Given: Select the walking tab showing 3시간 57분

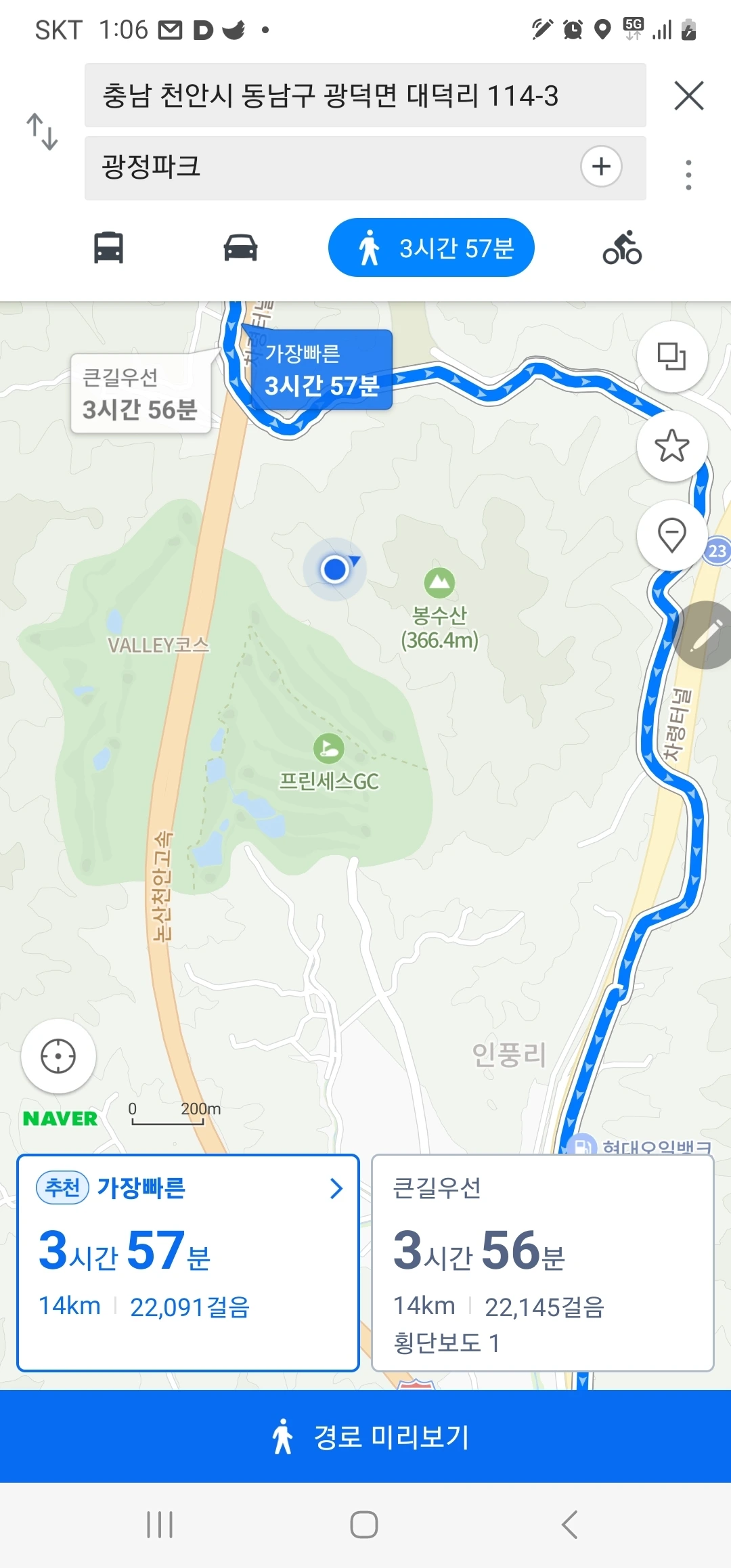Looking at the screenshot, I should click(431, 248).
